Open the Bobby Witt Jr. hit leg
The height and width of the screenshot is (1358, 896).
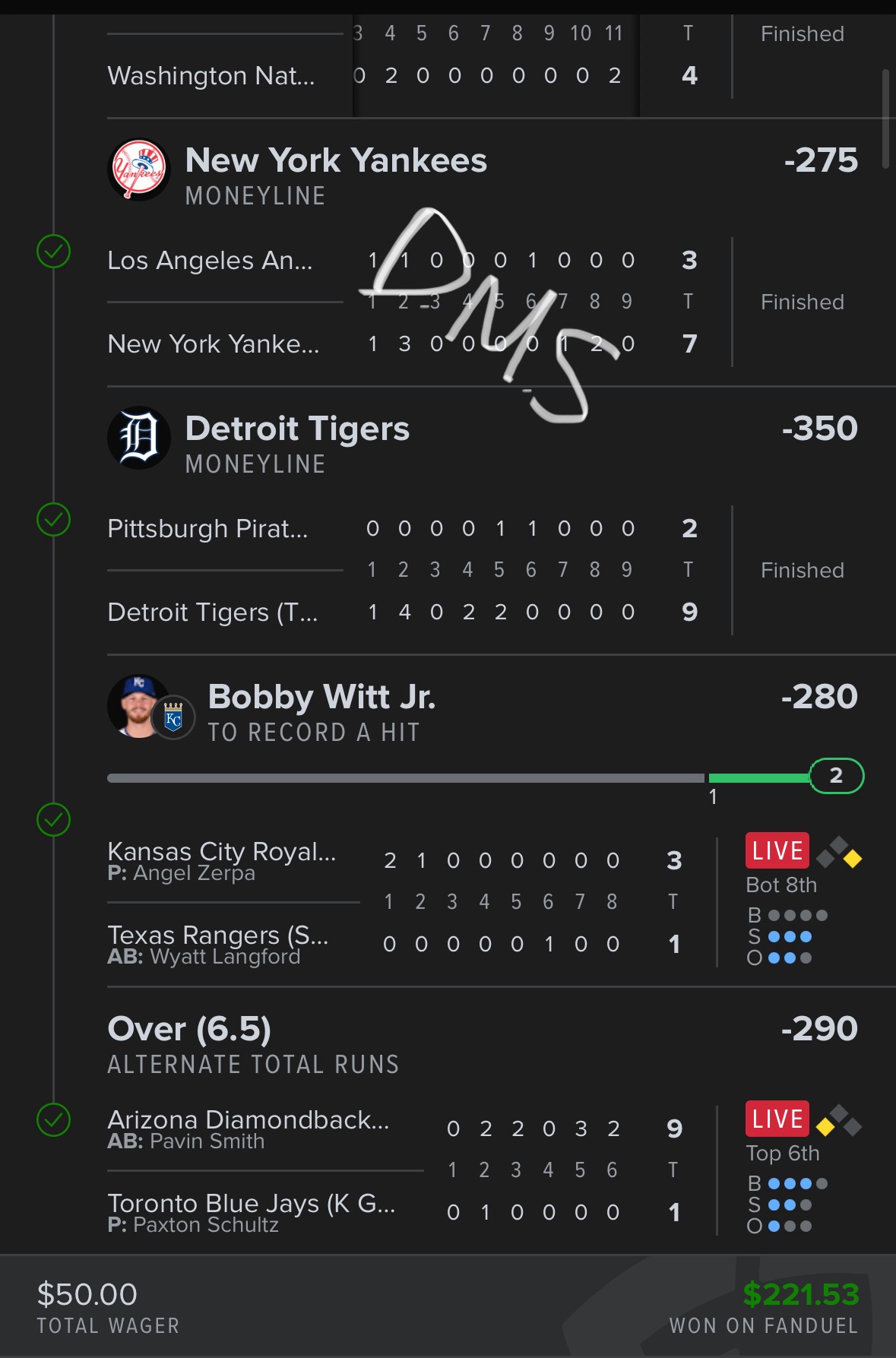tap(321, 698)
